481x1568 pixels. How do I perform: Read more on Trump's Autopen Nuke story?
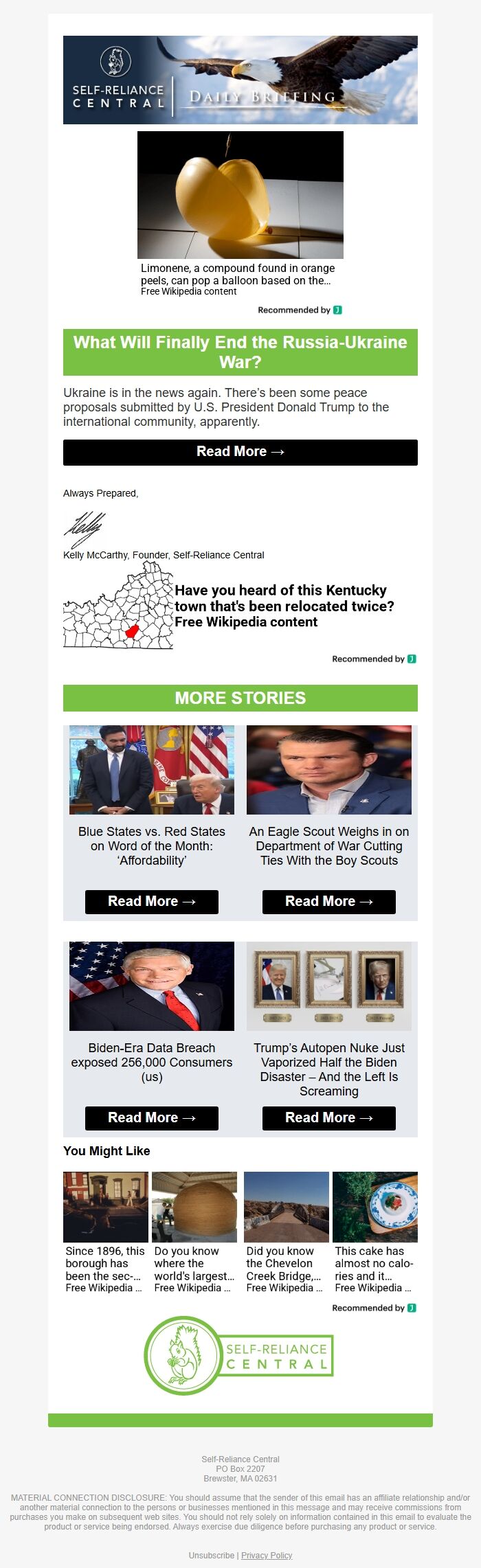[x=328, y=1117]
